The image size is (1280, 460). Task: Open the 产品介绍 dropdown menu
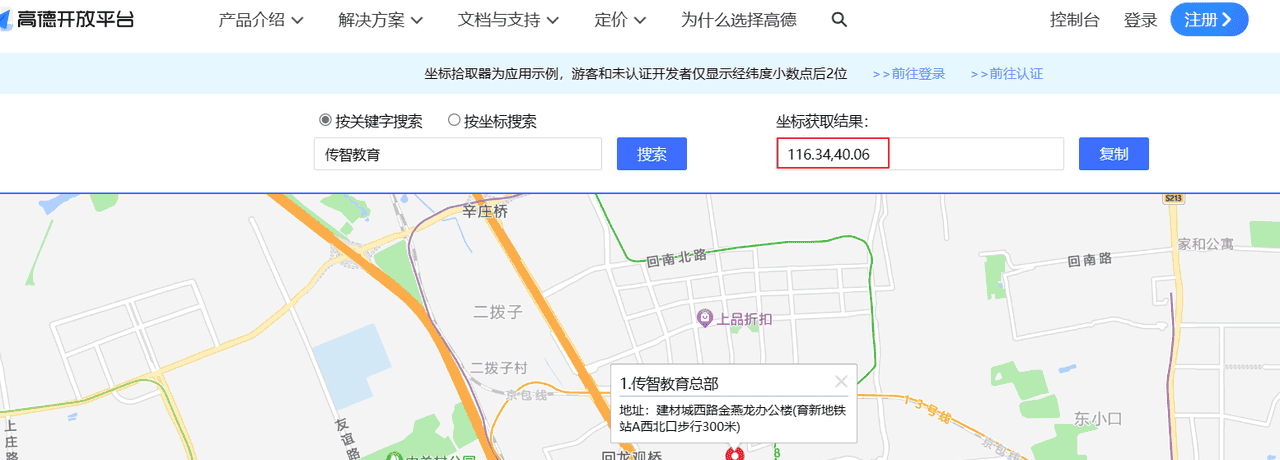point(260,20)
